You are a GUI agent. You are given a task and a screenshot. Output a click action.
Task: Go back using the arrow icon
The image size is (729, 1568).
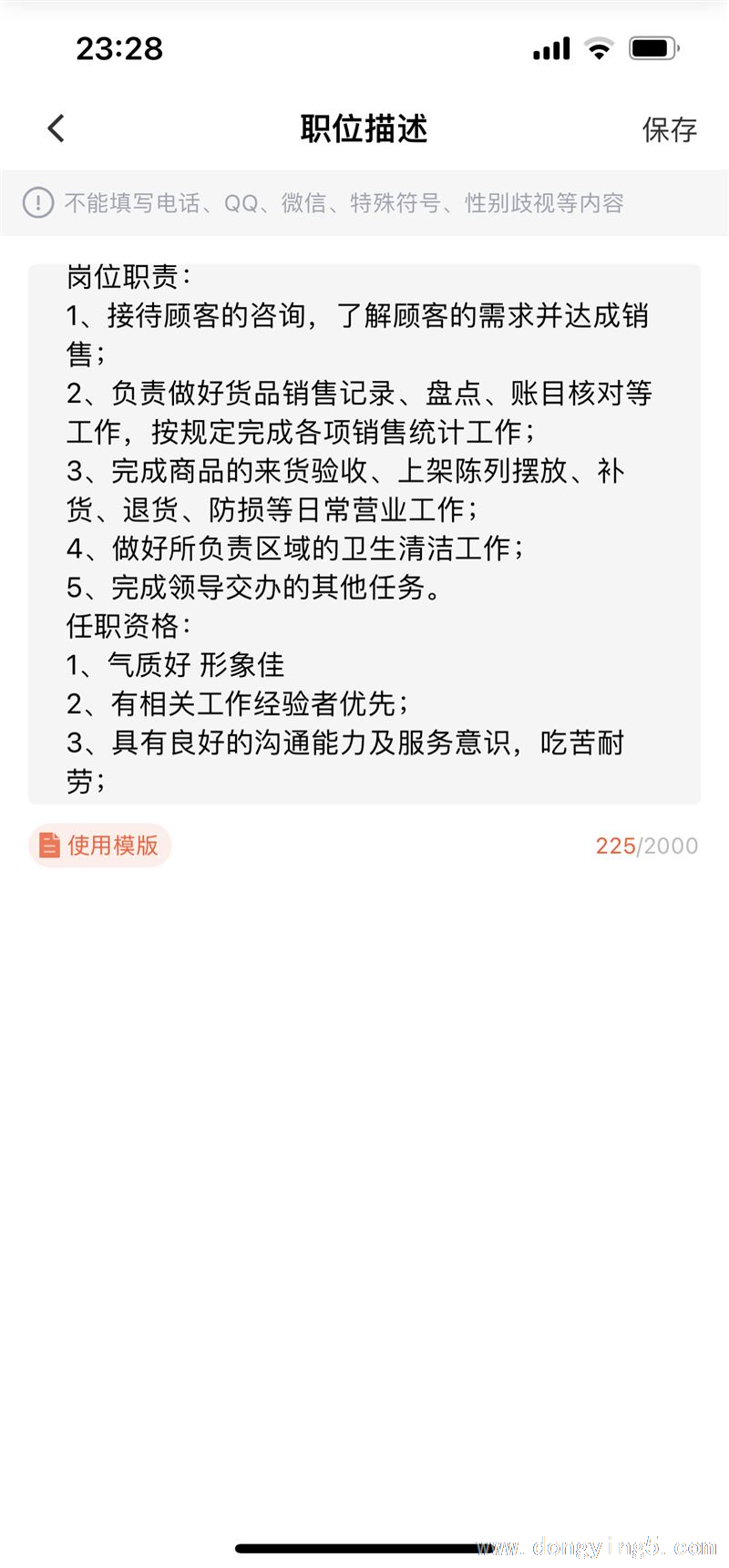pos(56,128)
